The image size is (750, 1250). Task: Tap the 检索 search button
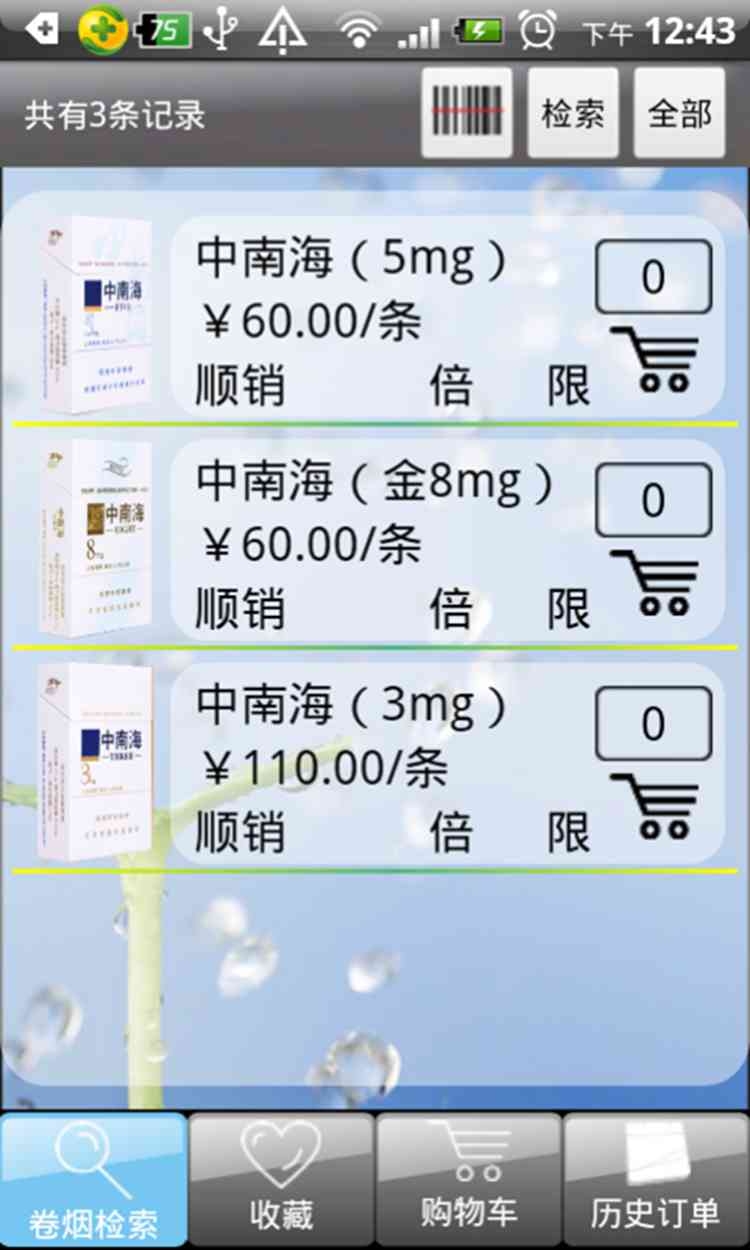573,113
